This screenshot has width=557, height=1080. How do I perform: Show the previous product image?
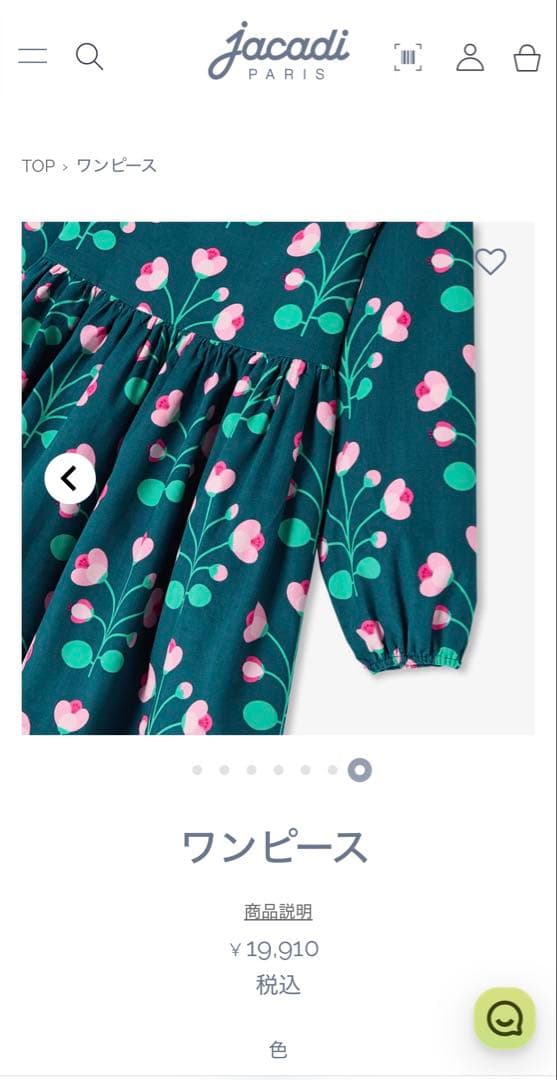pos(70,478)
